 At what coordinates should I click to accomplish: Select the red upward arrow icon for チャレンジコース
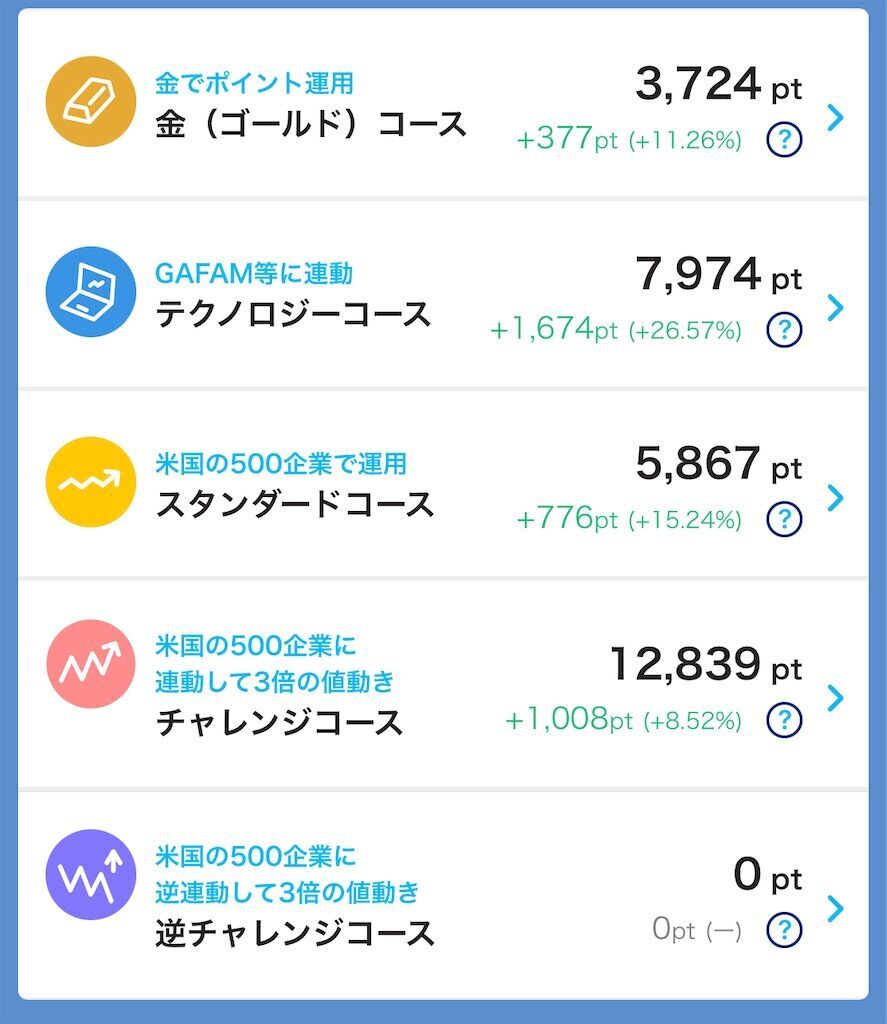(x=90, y=663)
